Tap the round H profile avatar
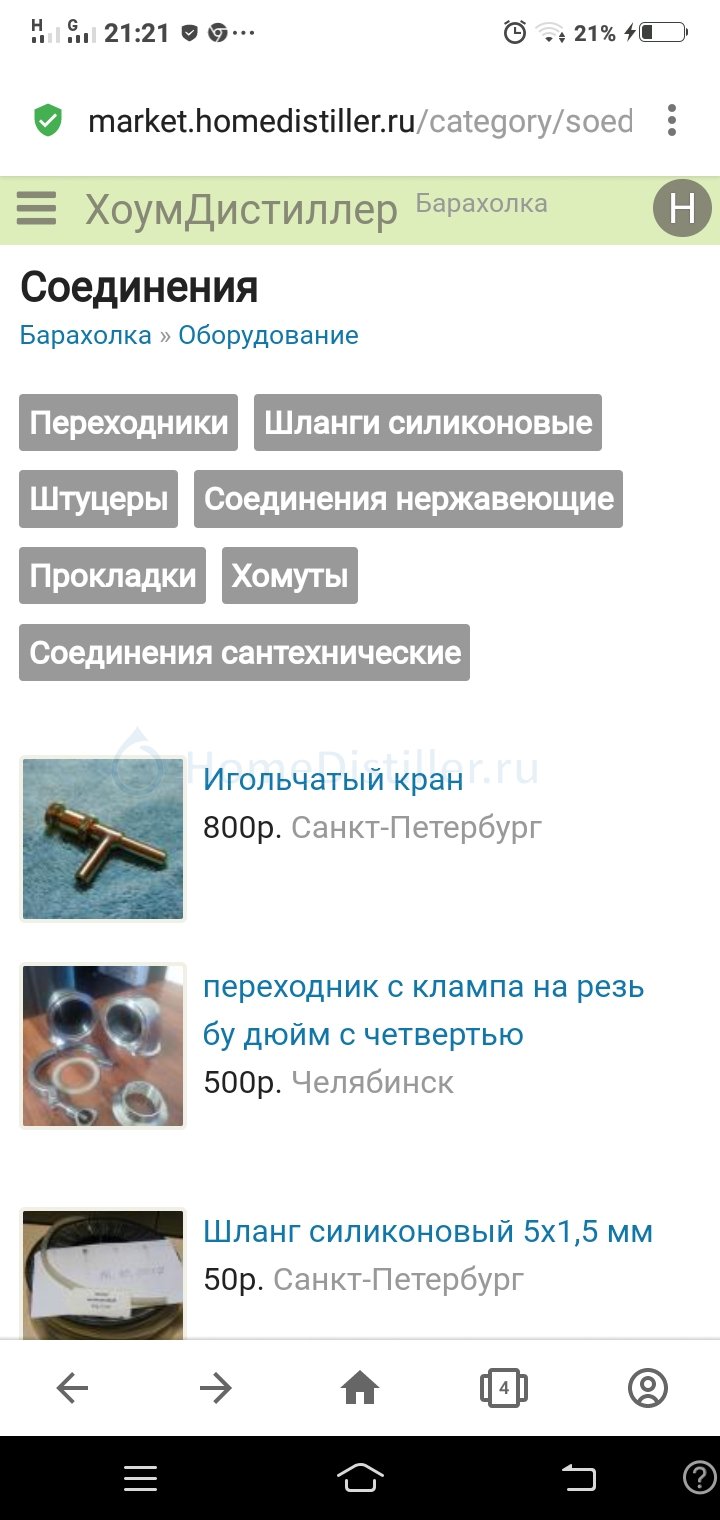 coord(682,209)
